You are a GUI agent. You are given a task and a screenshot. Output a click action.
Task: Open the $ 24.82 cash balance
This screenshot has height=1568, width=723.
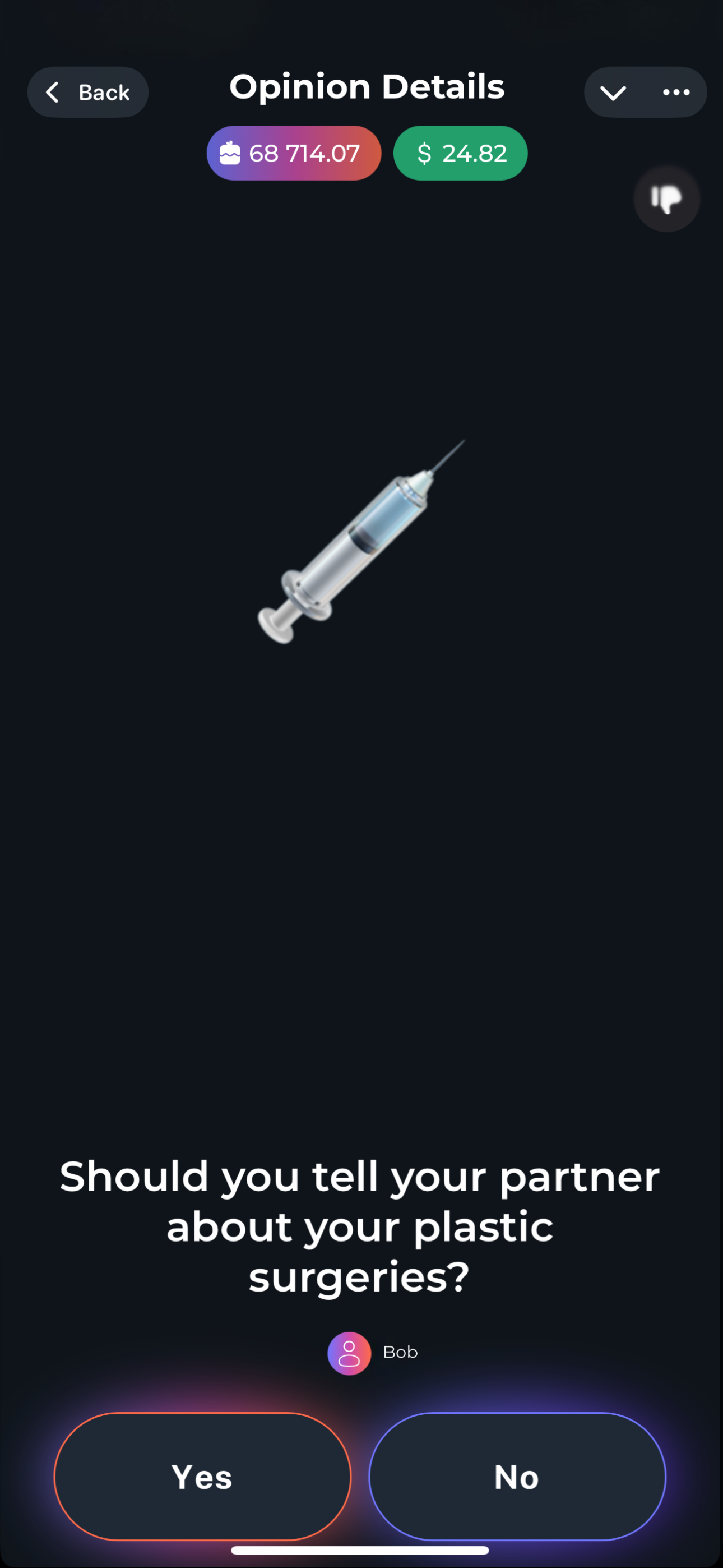click(460, 154)
